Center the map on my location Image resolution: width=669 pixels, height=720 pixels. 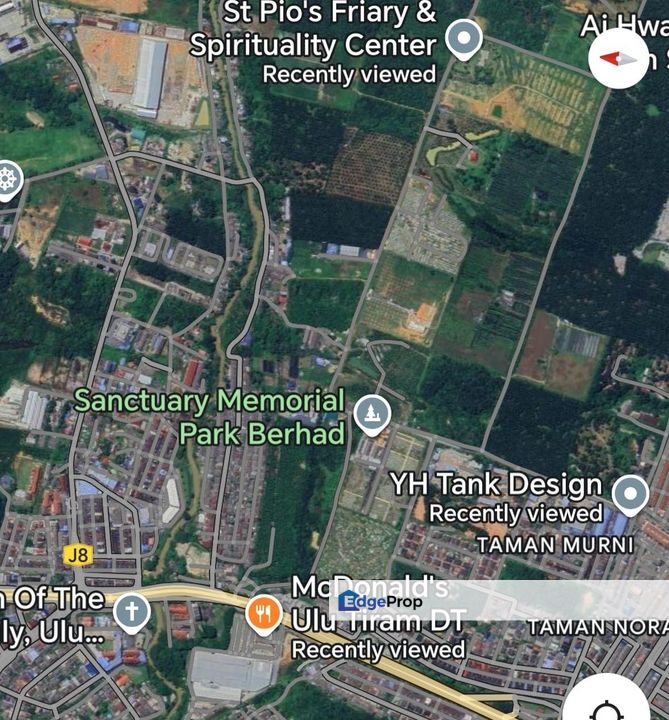(607, 706)
